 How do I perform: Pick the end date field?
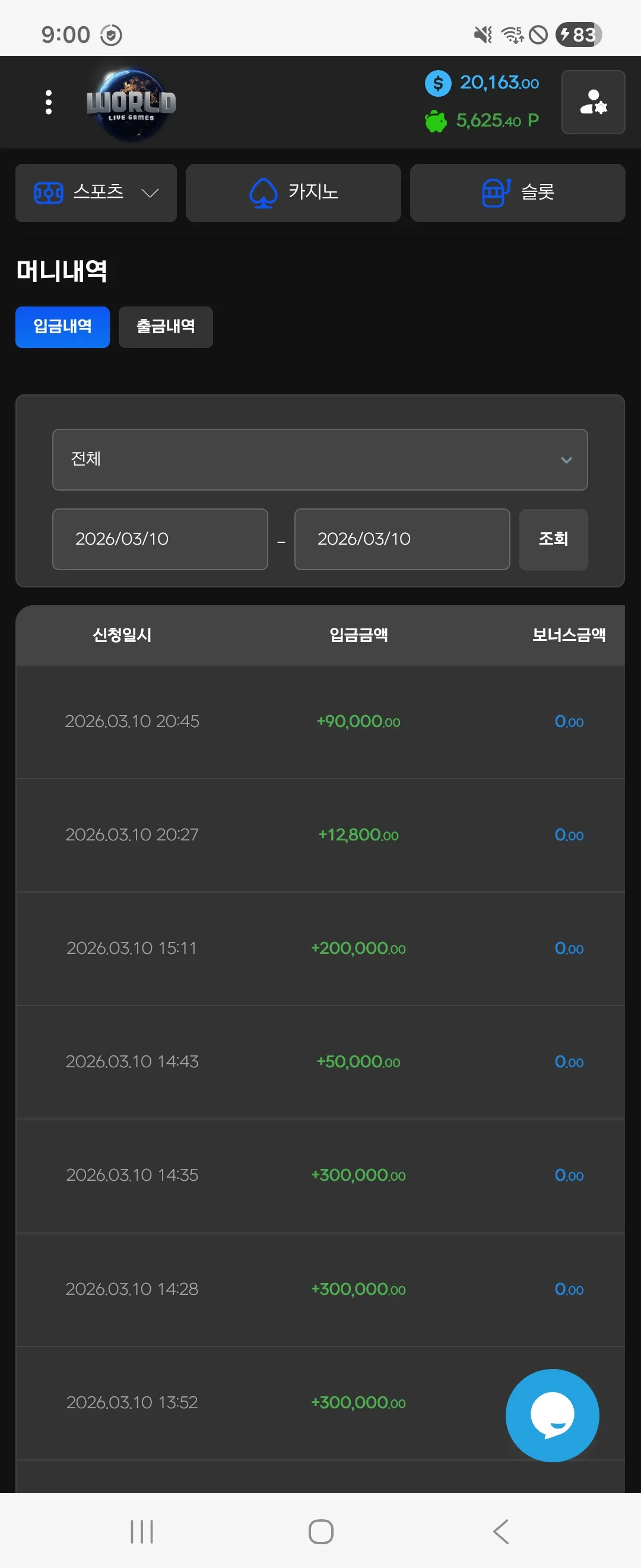tap(402, 539)
